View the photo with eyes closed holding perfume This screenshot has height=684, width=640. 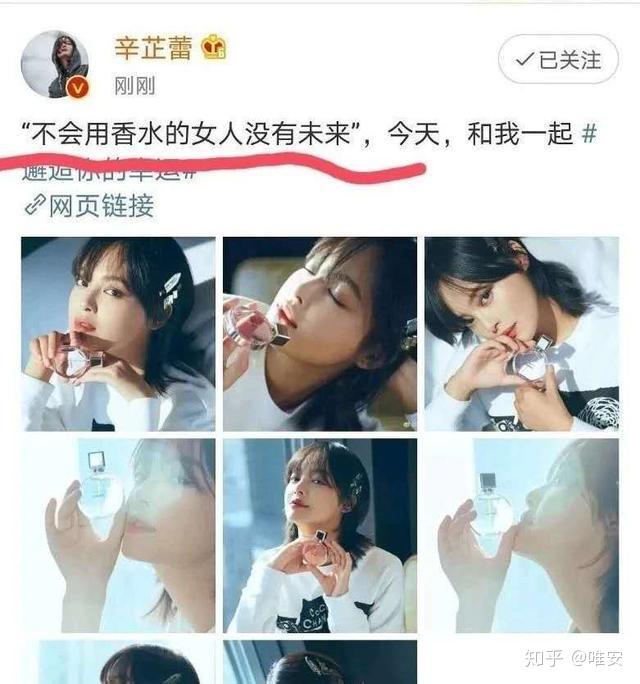319,333
